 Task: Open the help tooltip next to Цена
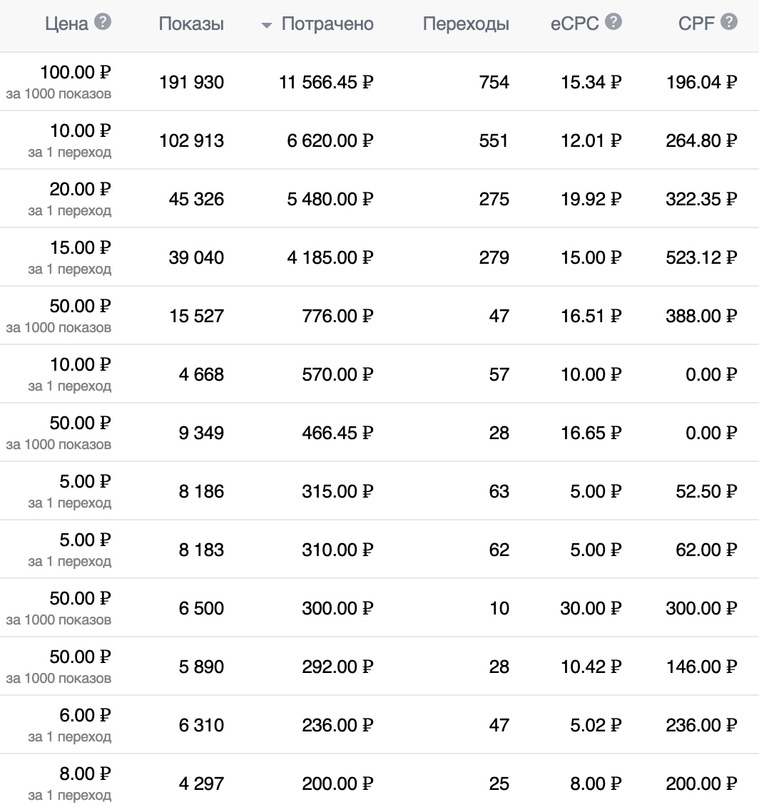103,22
